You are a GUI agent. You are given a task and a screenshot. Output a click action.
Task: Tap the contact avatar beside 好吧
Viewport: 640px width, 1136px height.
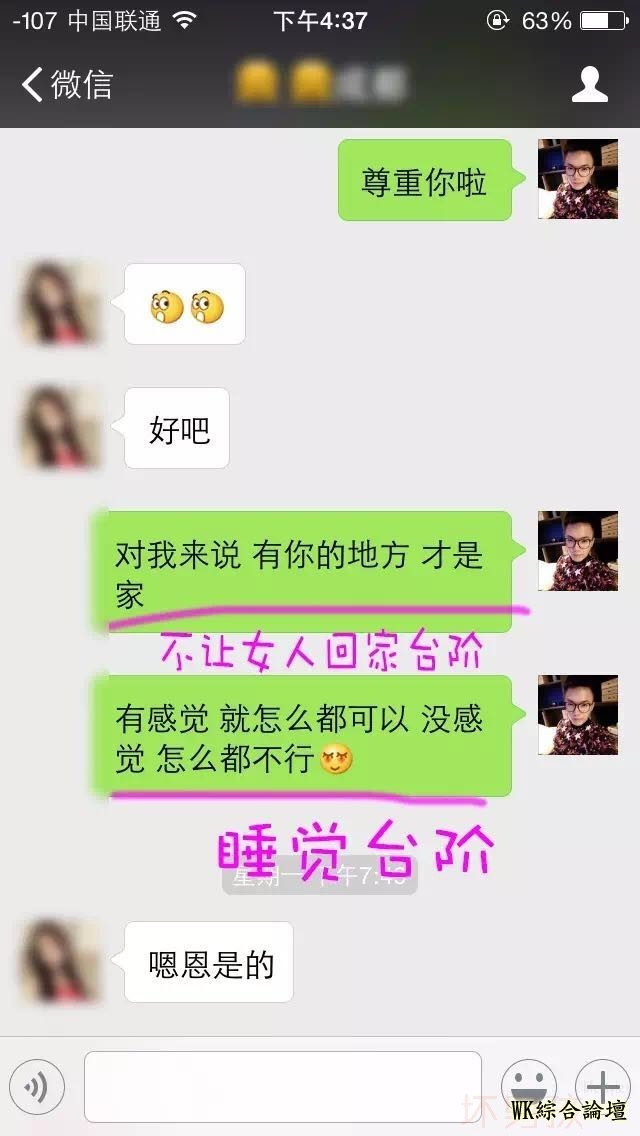point(61,428)
